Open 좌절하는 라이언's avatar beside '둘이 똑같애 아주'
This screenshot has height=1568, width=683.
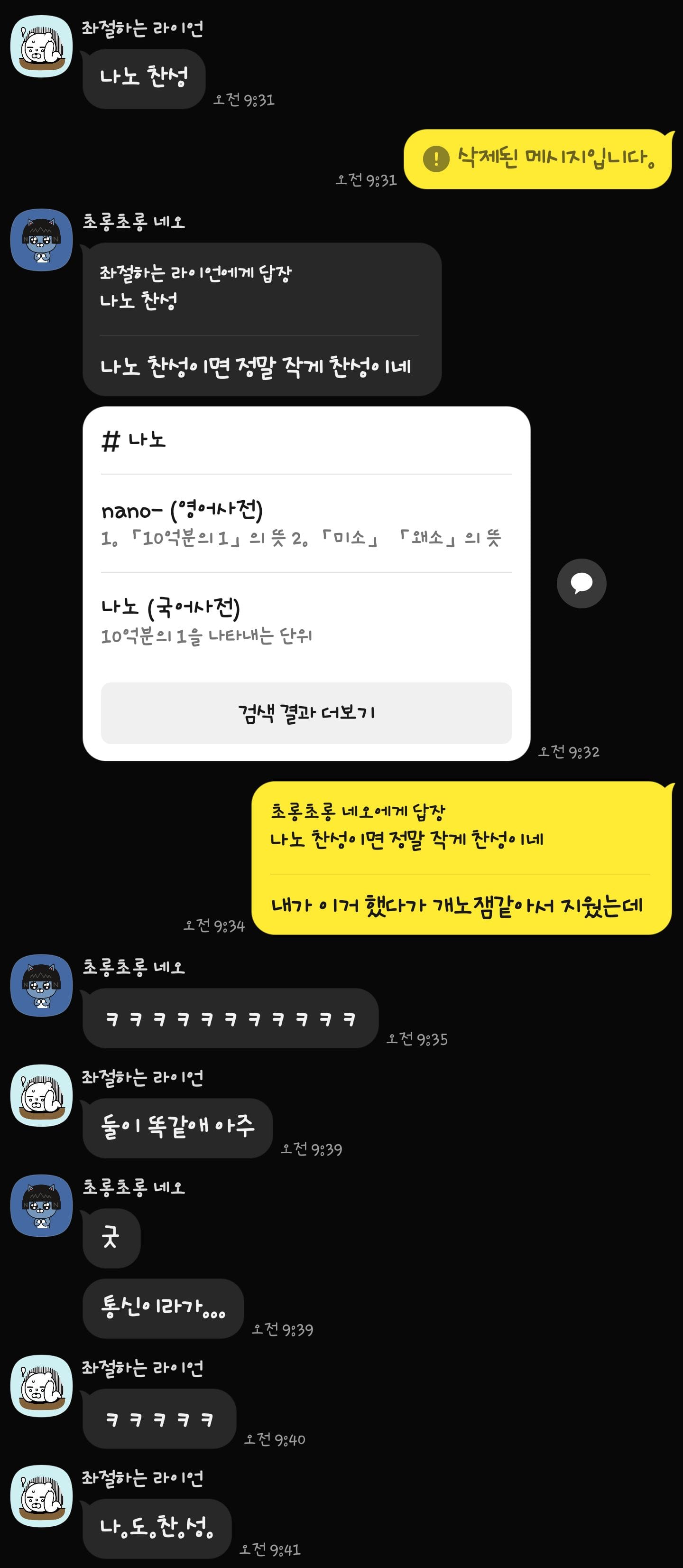coord(41,1095)
